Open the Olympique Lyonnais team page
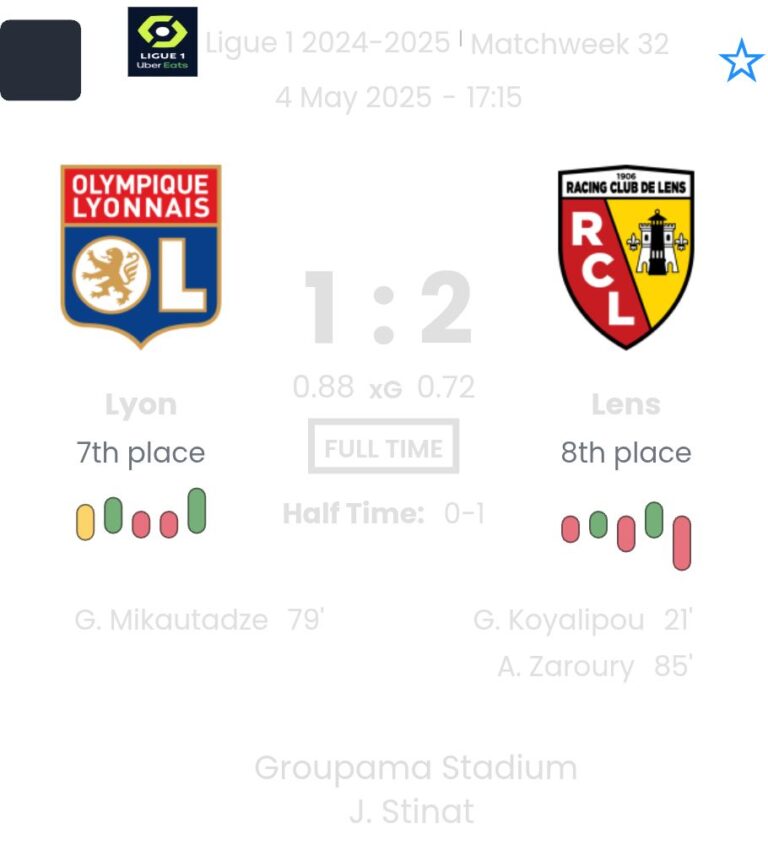 [x=141, y=256]
